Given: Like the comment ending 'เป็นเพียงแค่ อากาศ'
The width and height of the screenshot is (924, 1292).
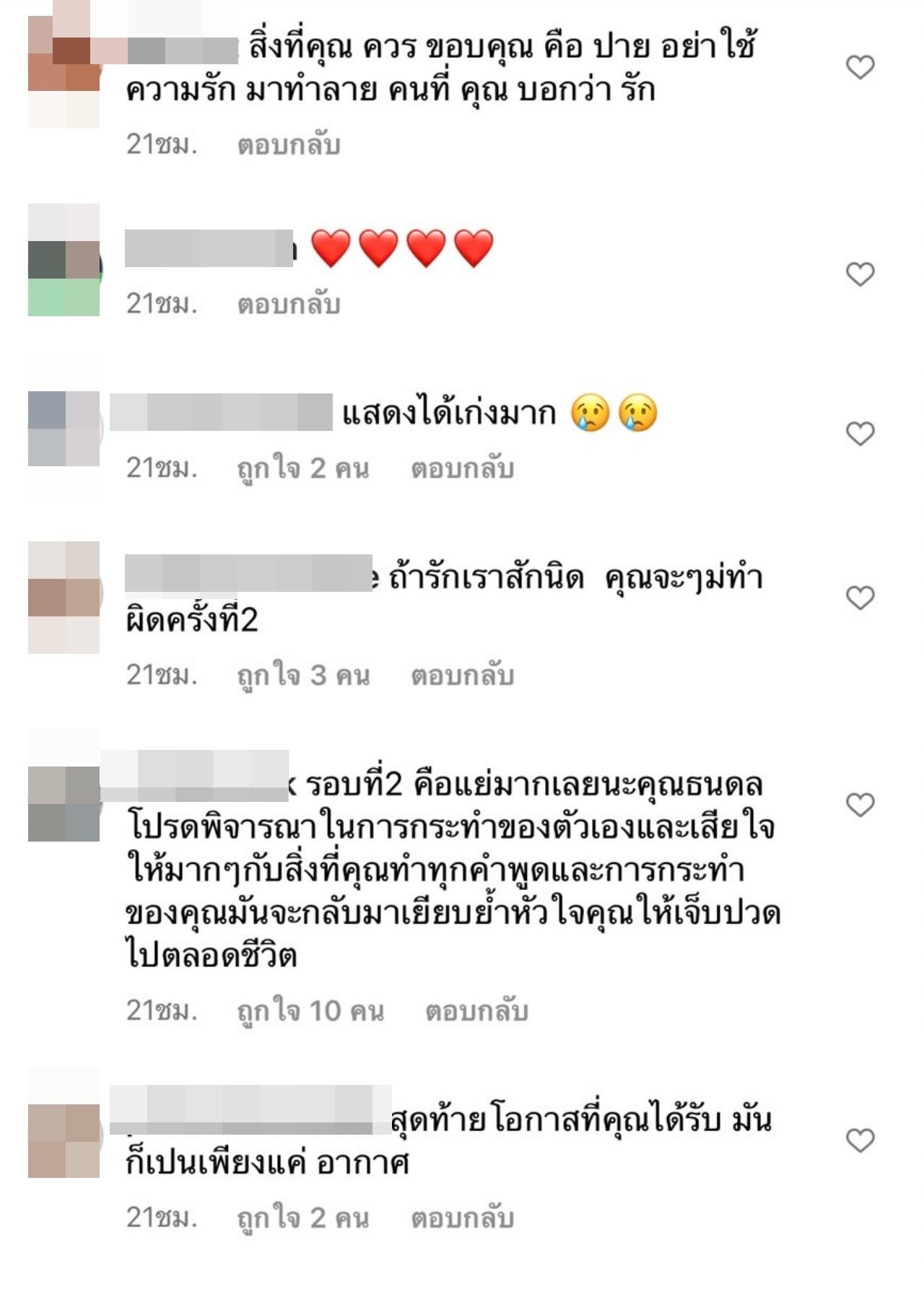Looking at the screenshot, I should point(860,1140).
